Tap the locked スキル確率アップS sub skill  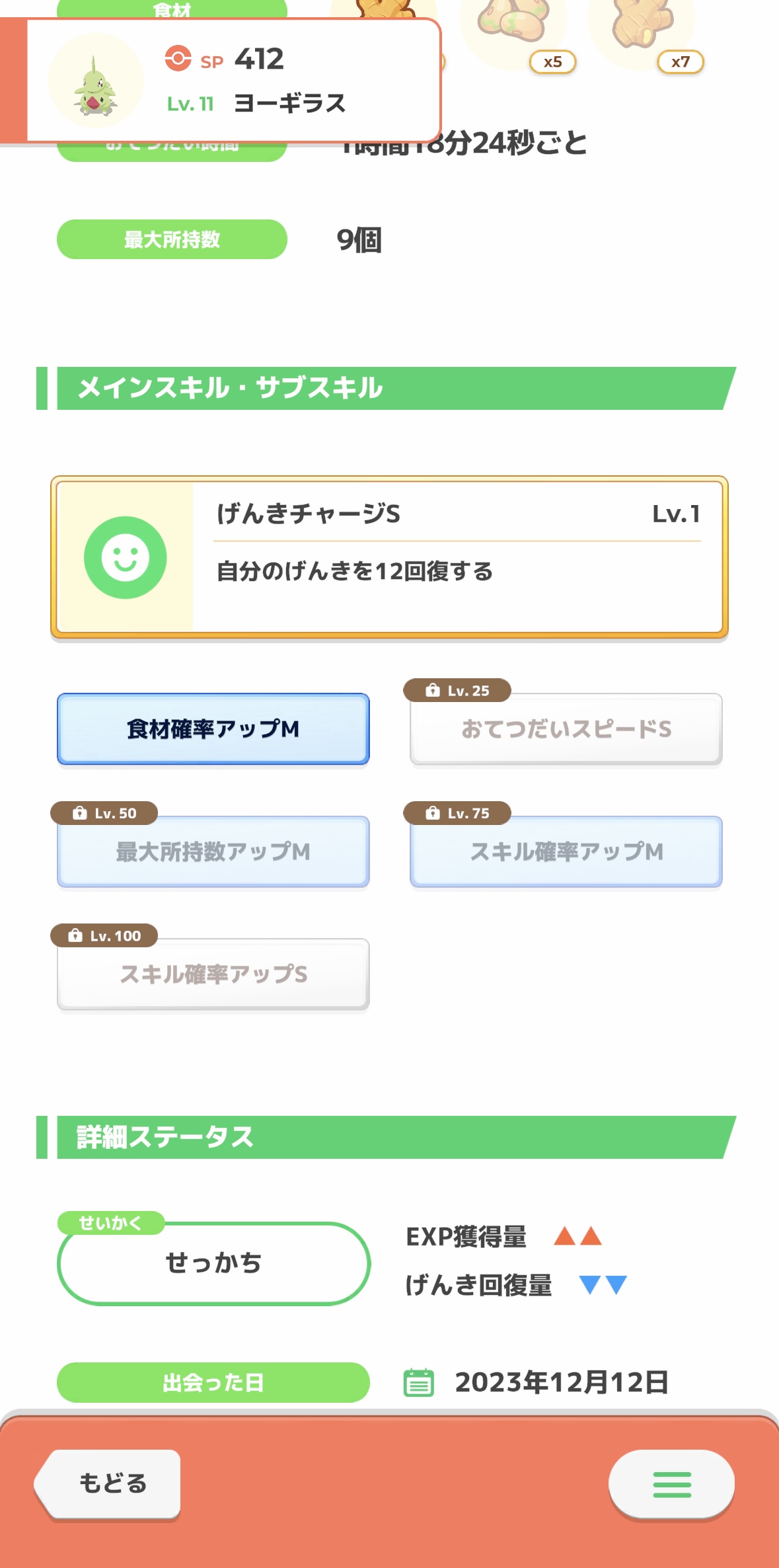click(x=213, y=974)
